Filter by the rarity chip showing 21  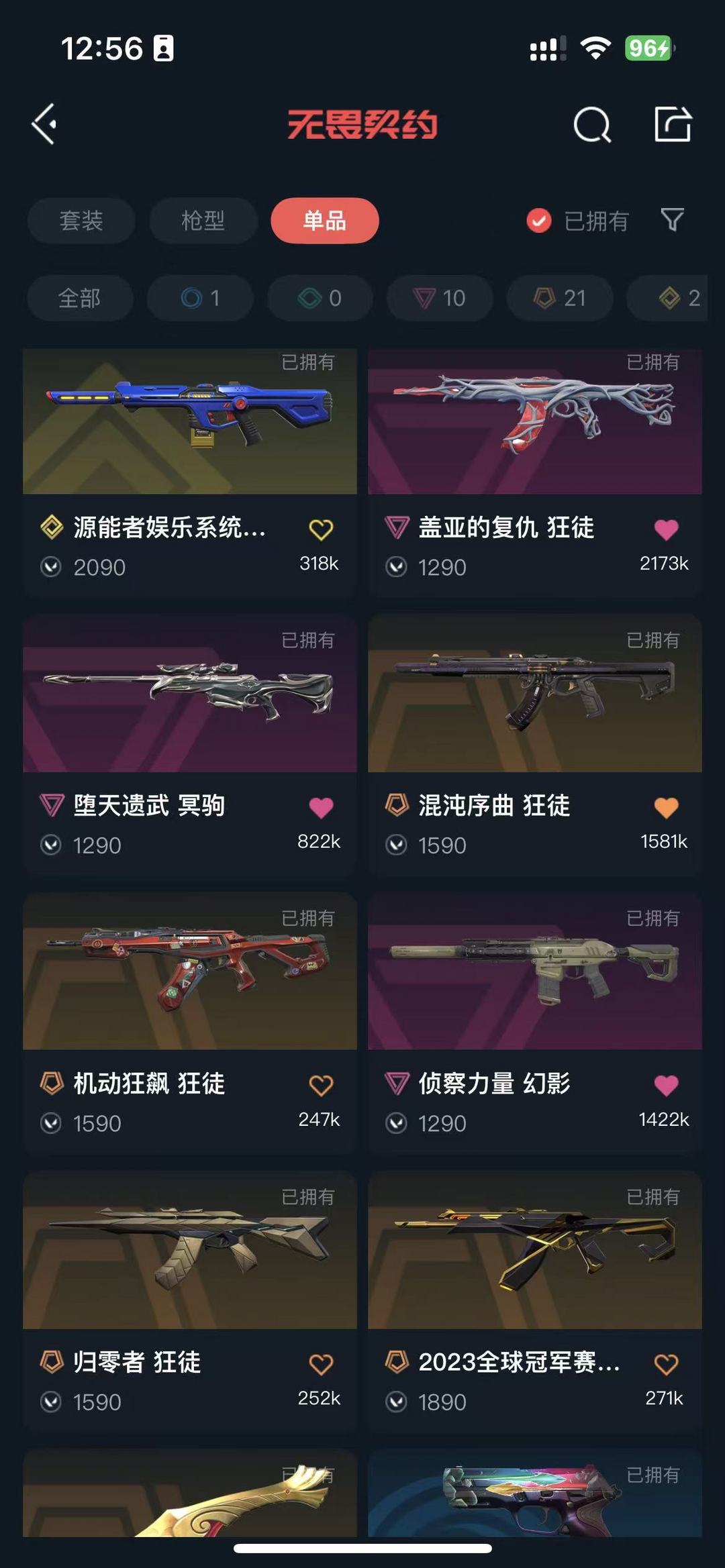(x=560, y=298)
